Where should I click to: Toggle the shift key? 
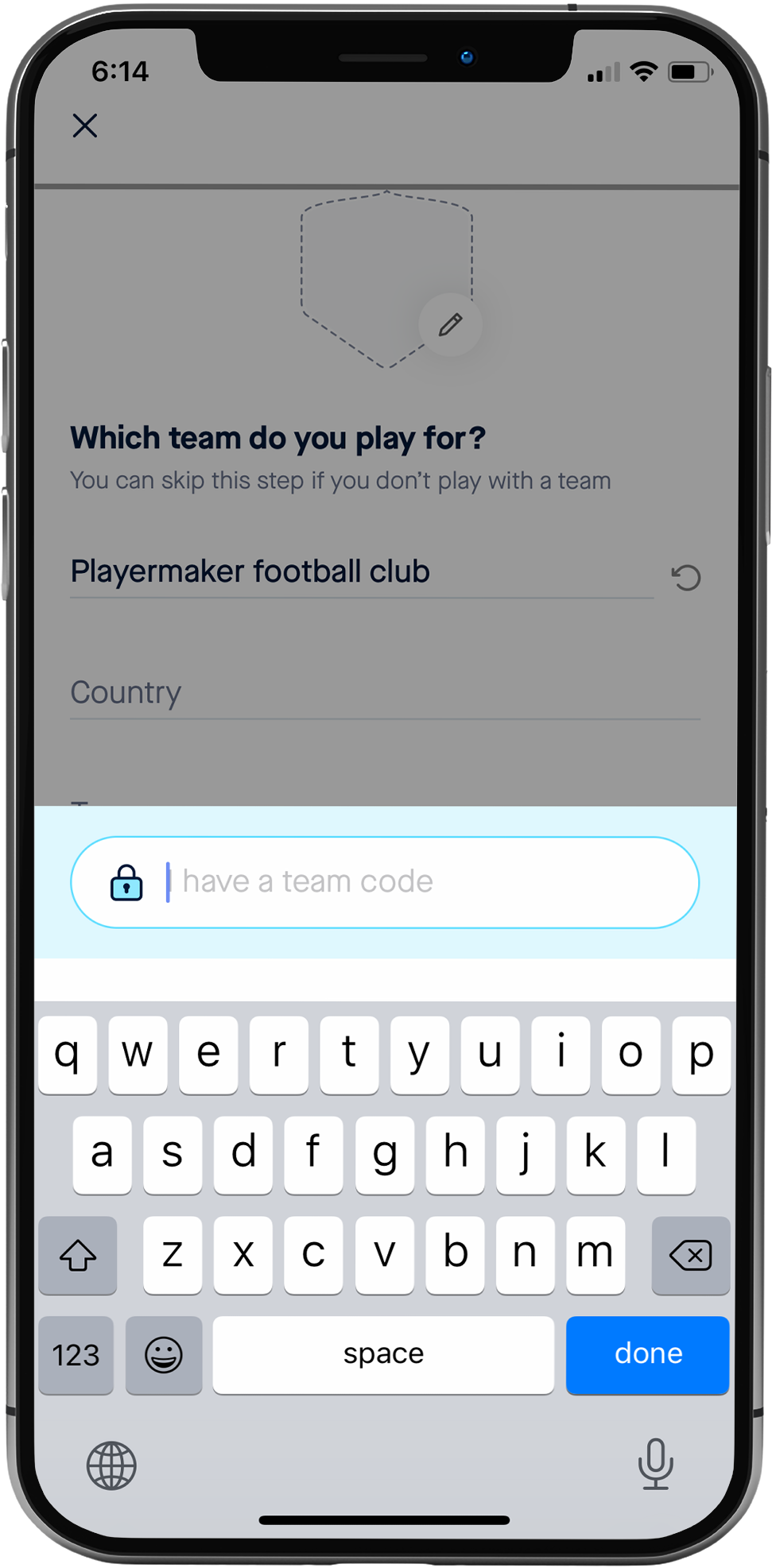[x=78, y=1256]
